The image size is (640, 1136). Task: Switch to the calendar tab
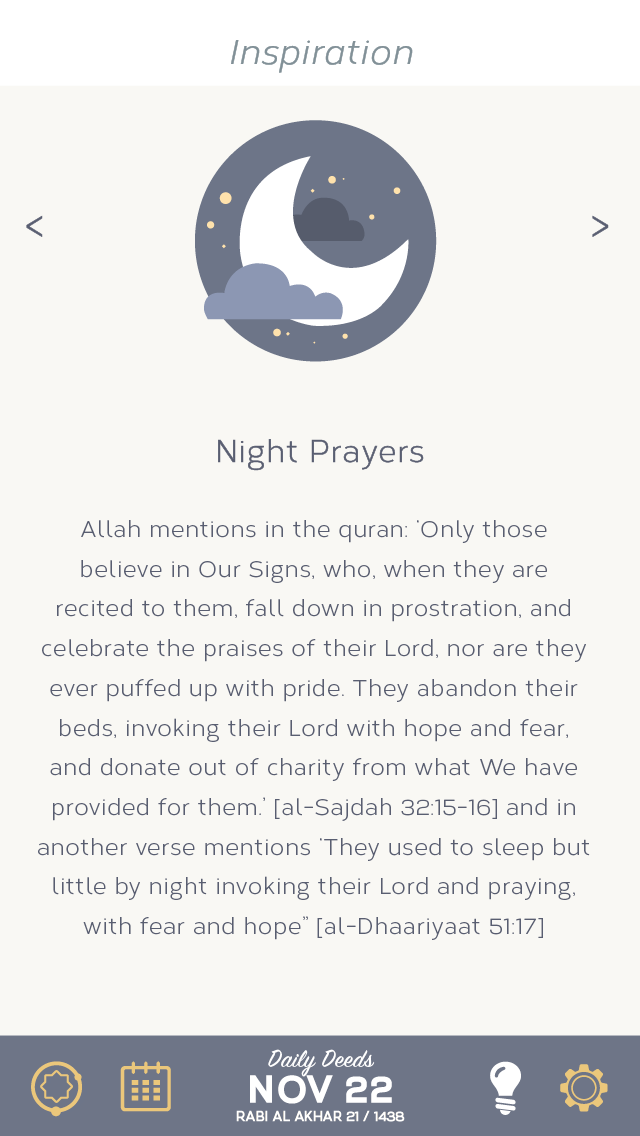[146, 1087]
